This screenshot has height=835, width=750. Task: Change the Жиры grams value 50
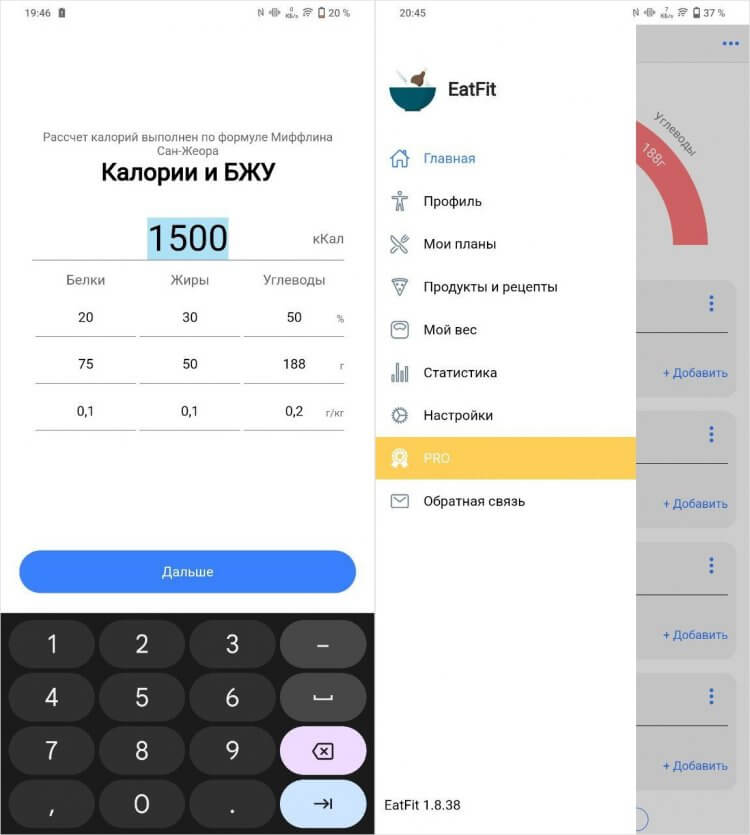tap(189, 364)
